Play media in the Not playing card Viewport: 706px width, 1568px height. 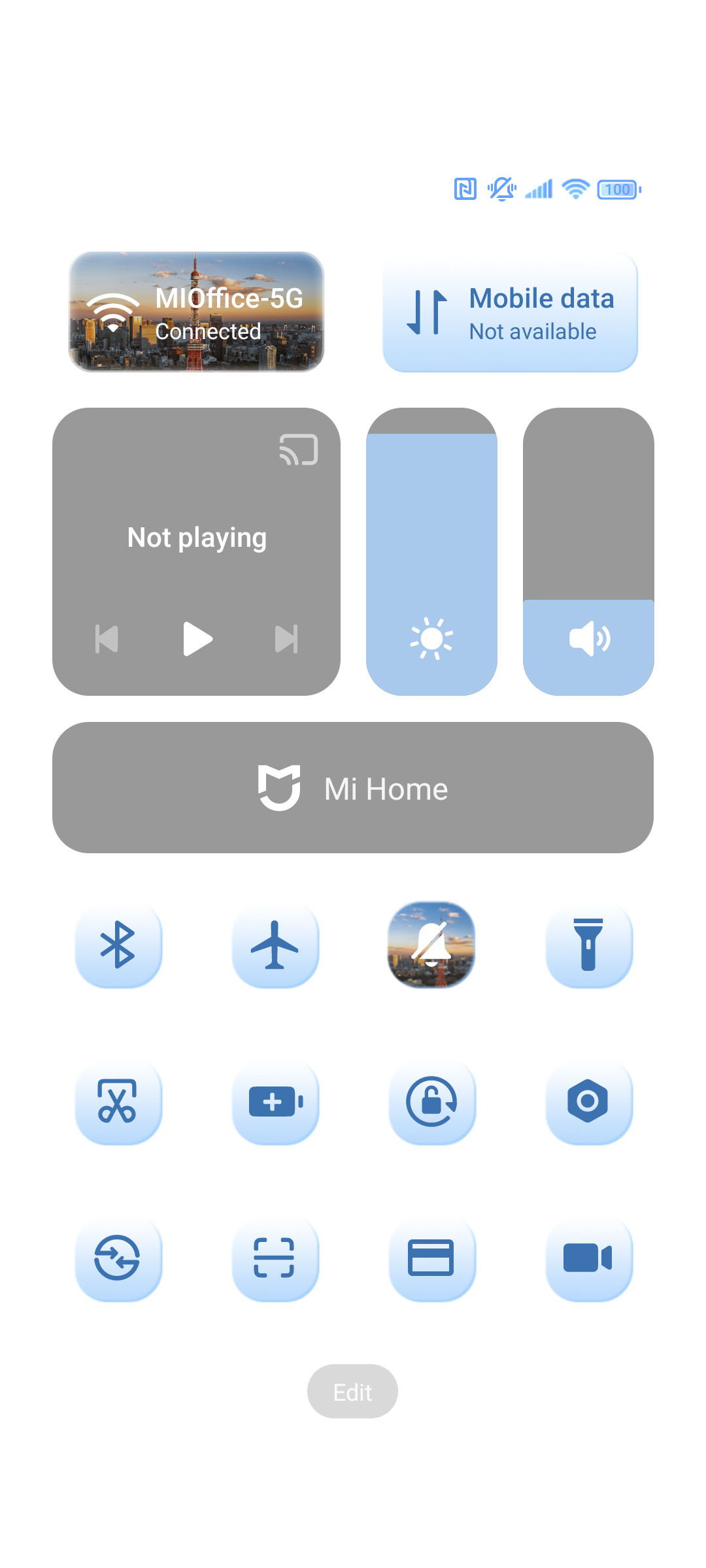(197, 638)
